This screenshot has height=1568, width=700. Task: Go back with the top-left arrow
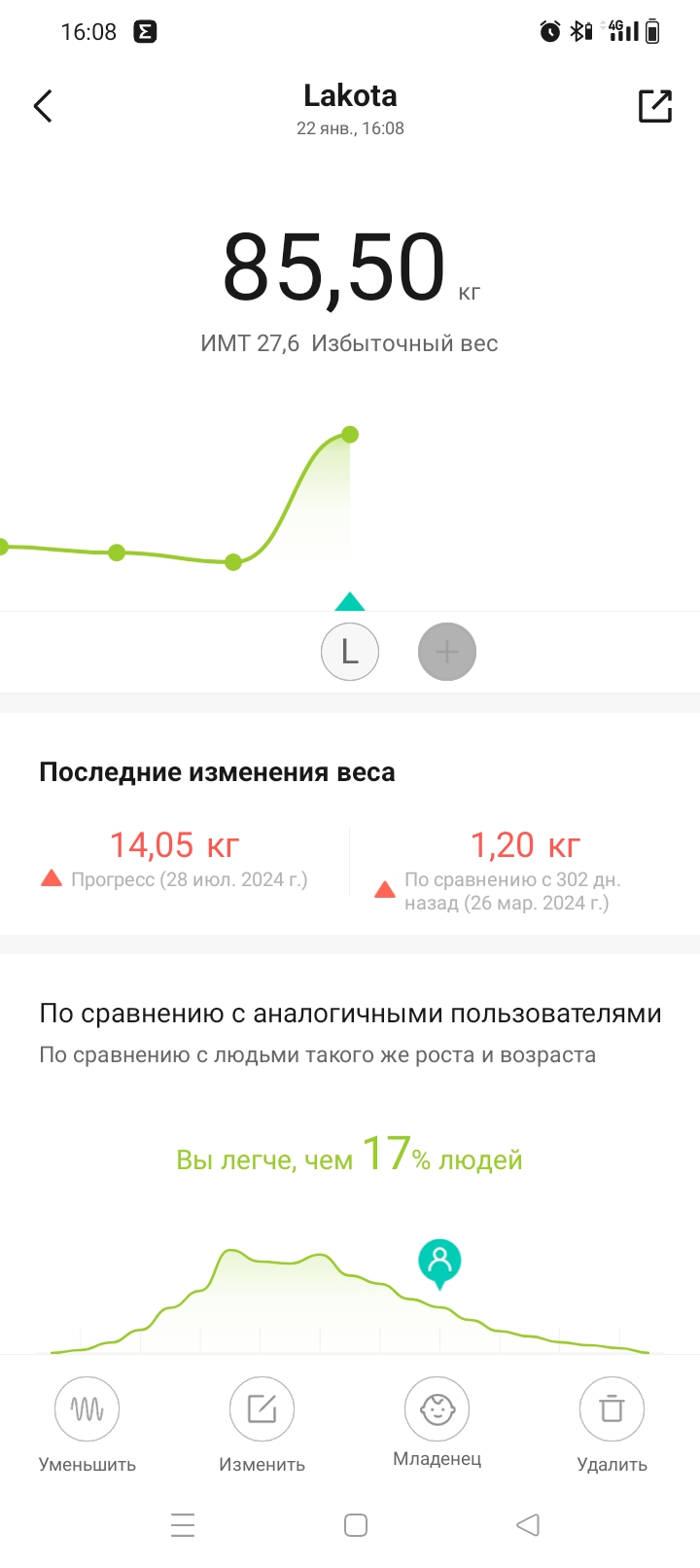point(43,106)
